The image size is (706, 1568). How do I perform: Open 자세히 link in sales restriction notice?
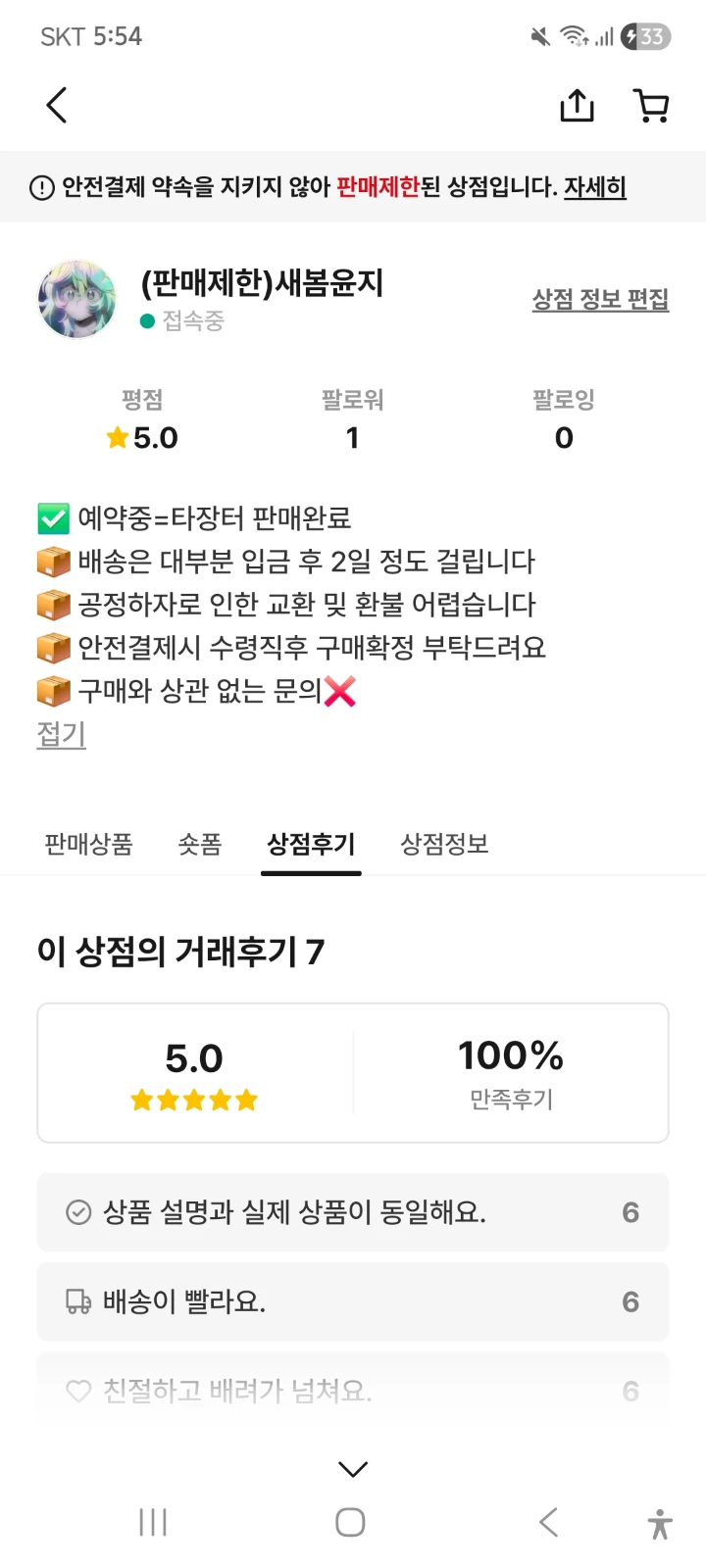594,186
